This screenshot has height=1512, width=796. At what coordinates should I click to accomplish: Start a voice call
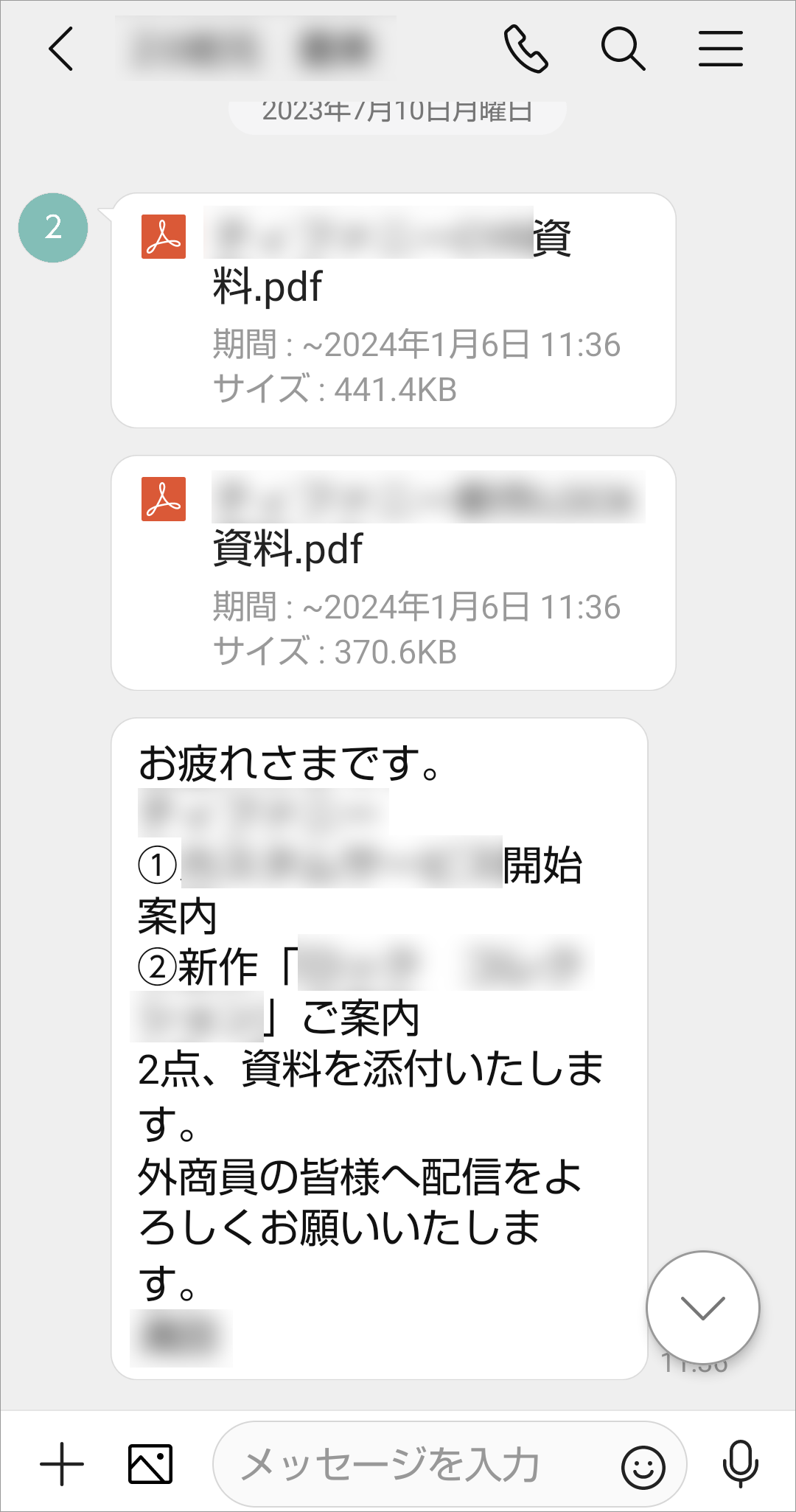click(526, 49)
